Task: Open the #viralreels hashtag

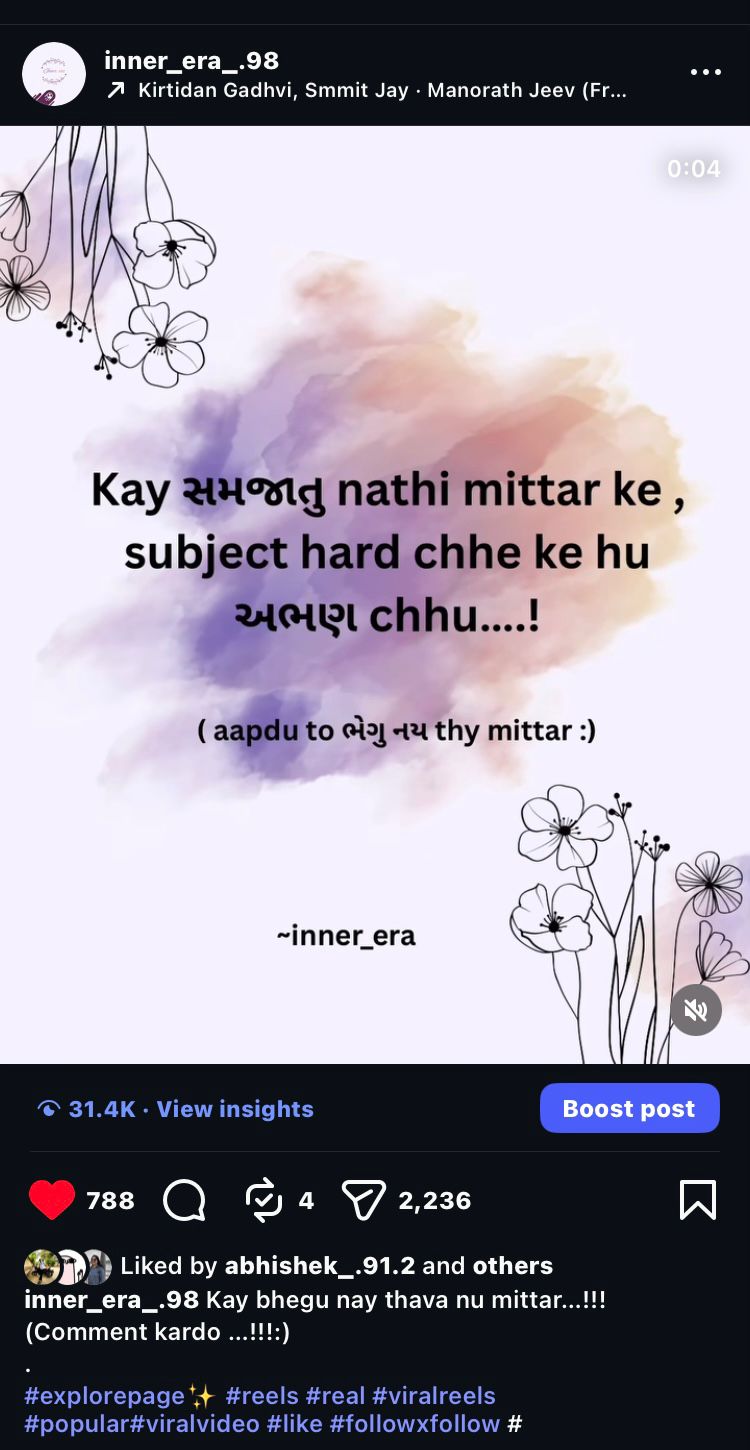Action: click(x=433, y=1396)
